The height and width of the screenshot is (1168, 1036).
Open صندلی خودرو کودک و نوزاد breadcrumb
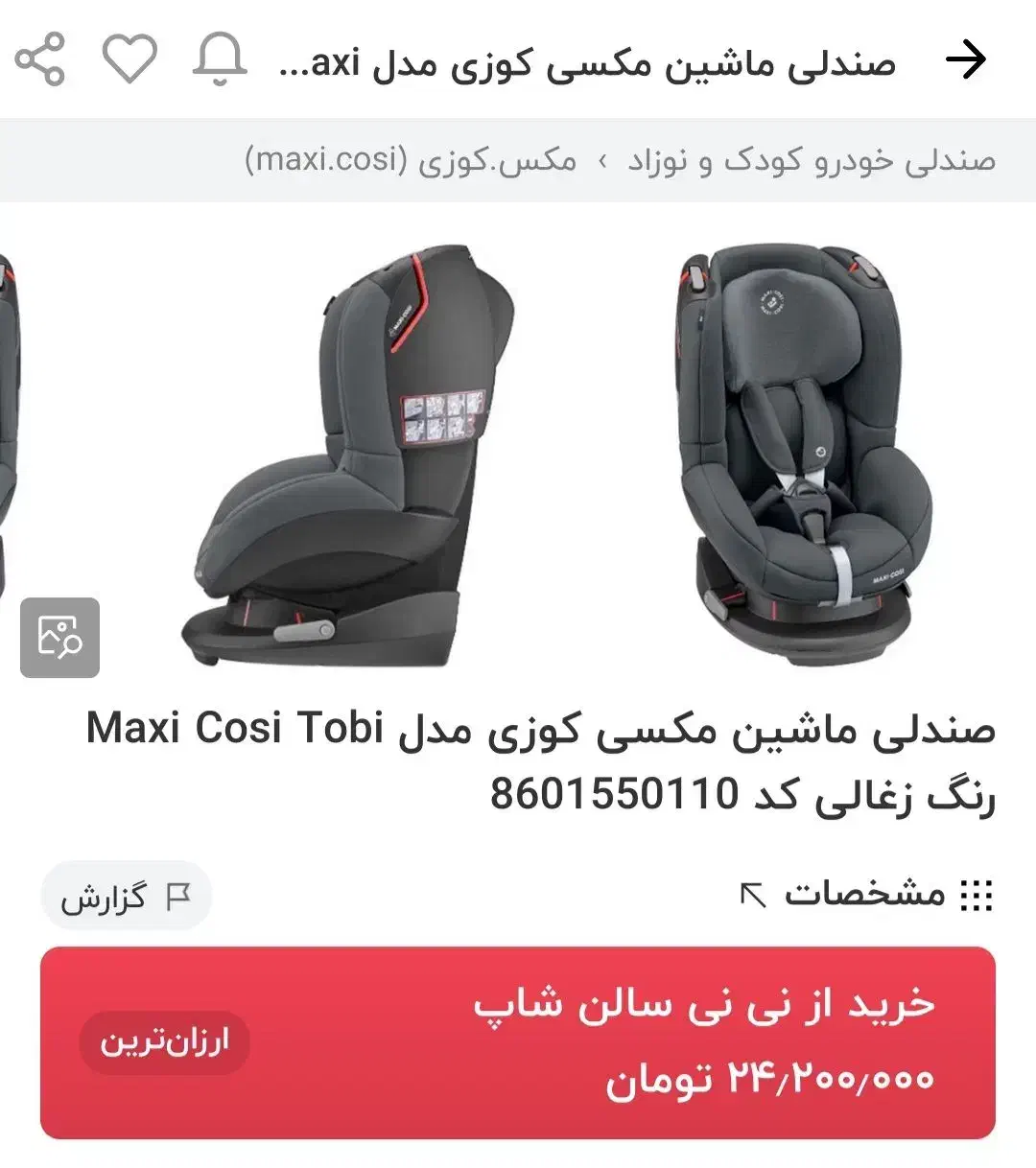[x=812, y=160]
